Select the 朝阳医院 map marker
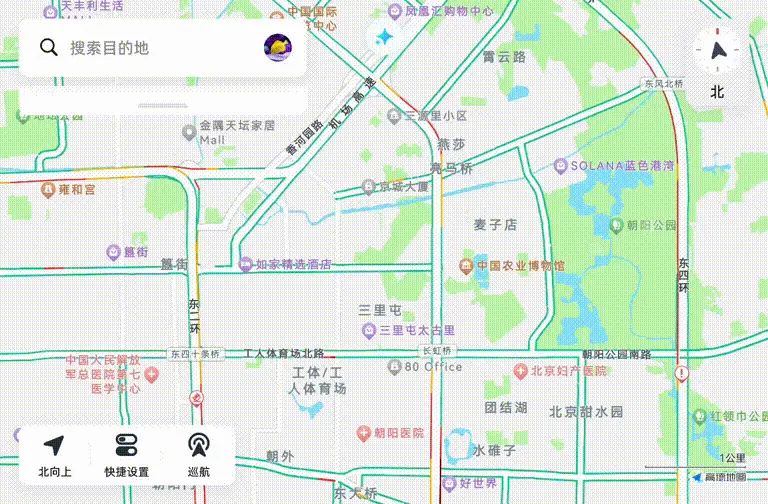 point(365,433)
